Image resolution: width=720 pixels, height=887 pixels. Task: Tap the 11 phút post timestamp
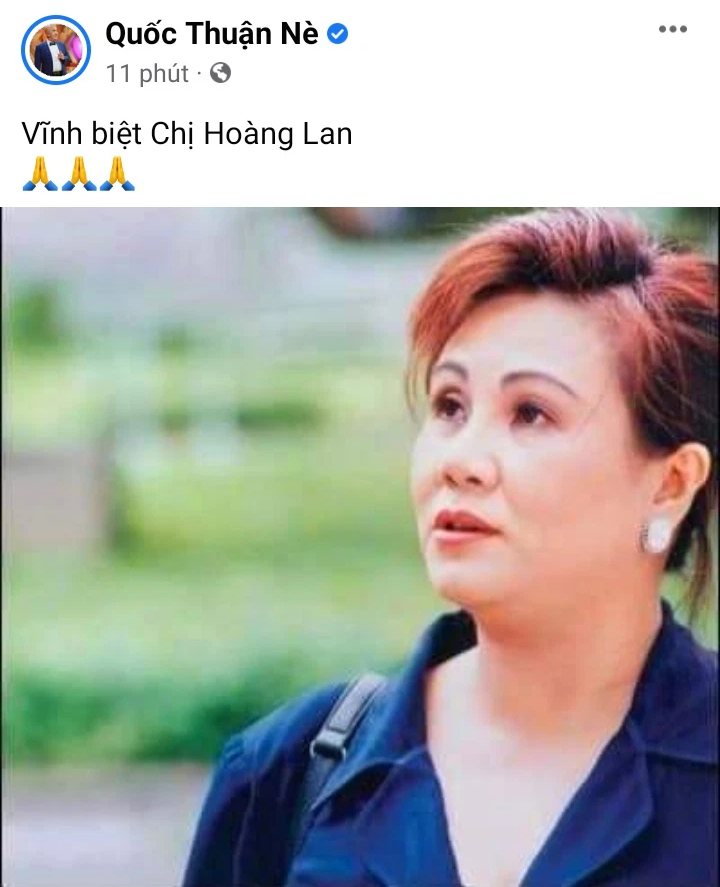point(148,73)
